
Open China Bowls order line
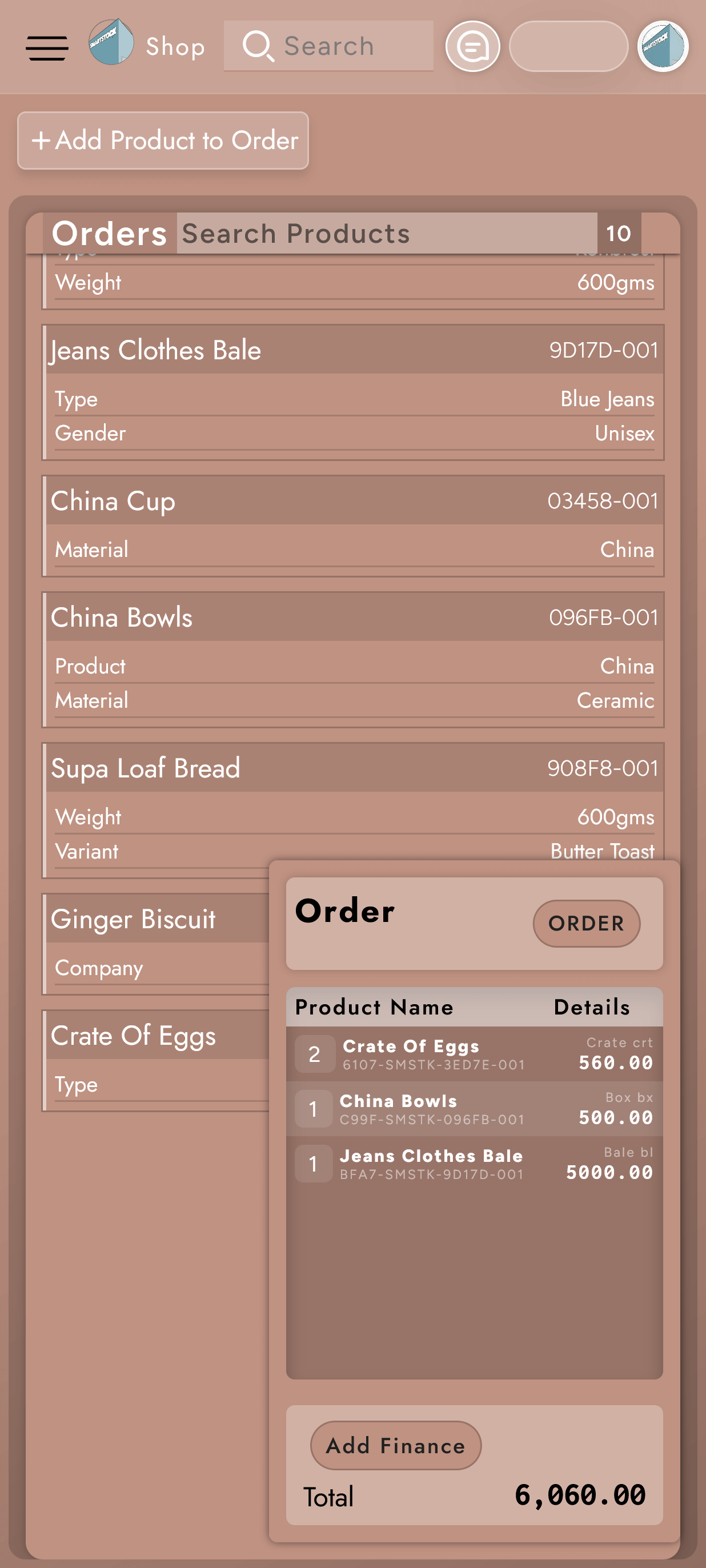pos(474,1108)
